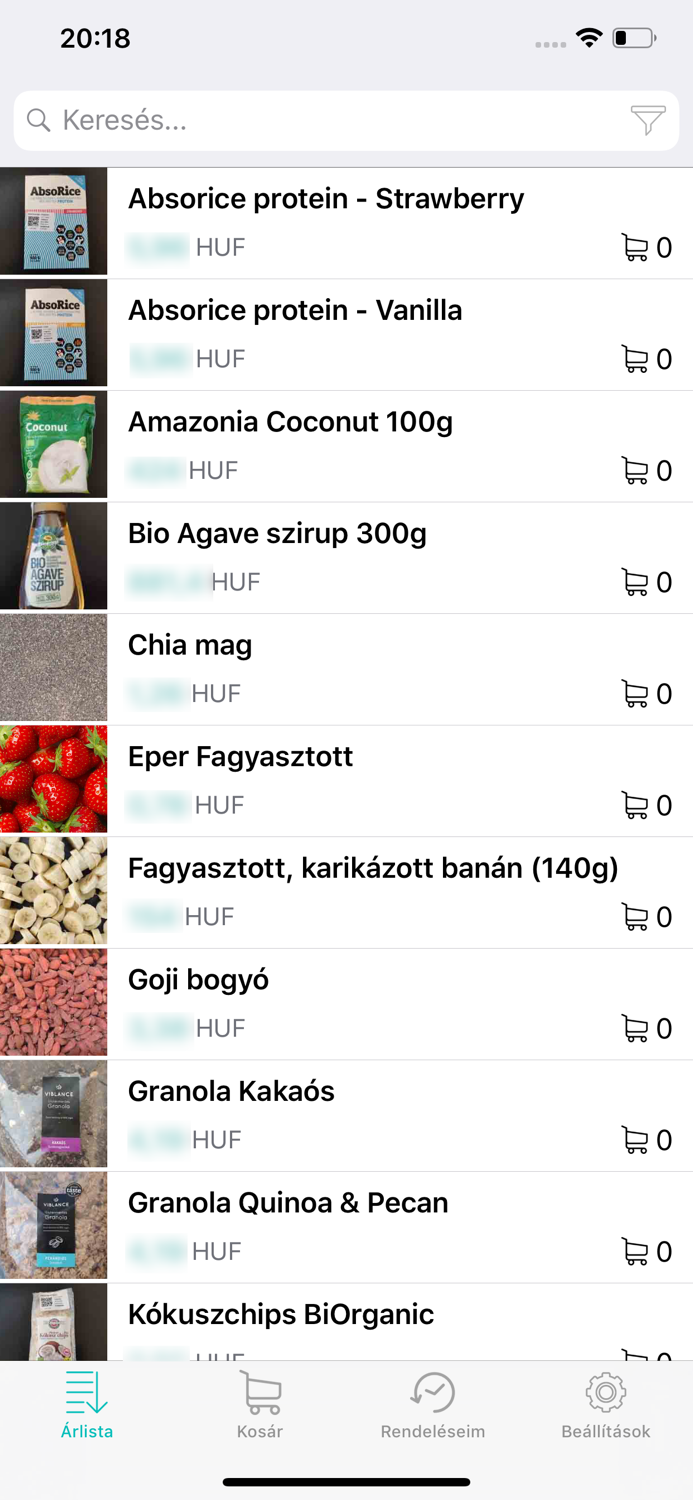Open Granola Quinoa & Pecan row
This screenshot has width=693, height=1500.
point(288,1203)
